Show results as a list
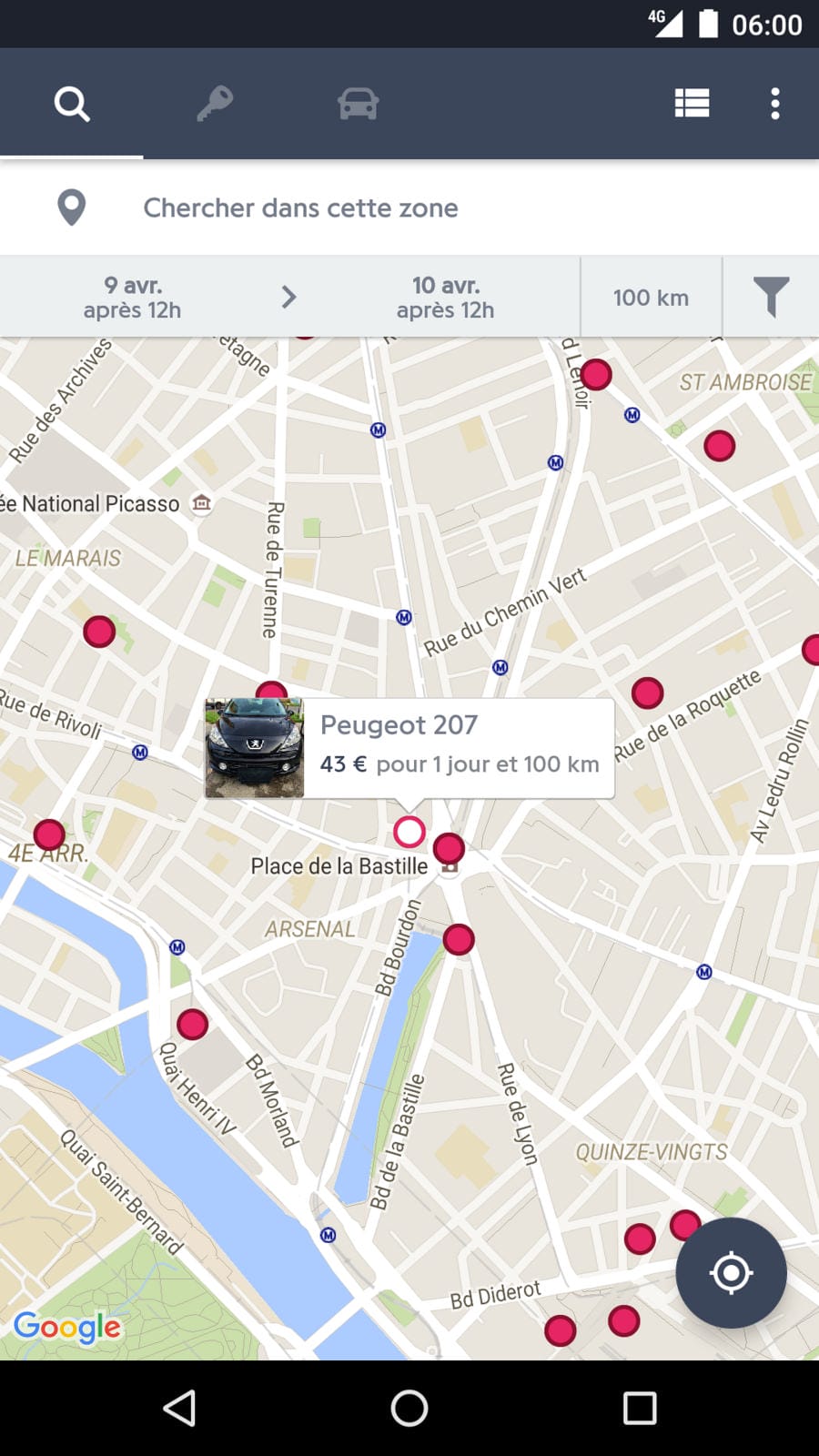819x1456 pixels. click(692, 104)
